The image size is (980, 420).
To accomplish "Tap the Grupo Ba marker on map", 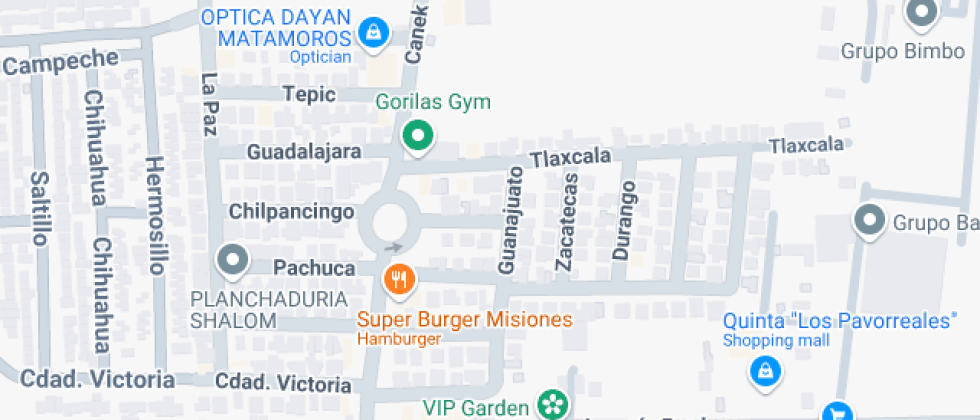I will [869, 220].
